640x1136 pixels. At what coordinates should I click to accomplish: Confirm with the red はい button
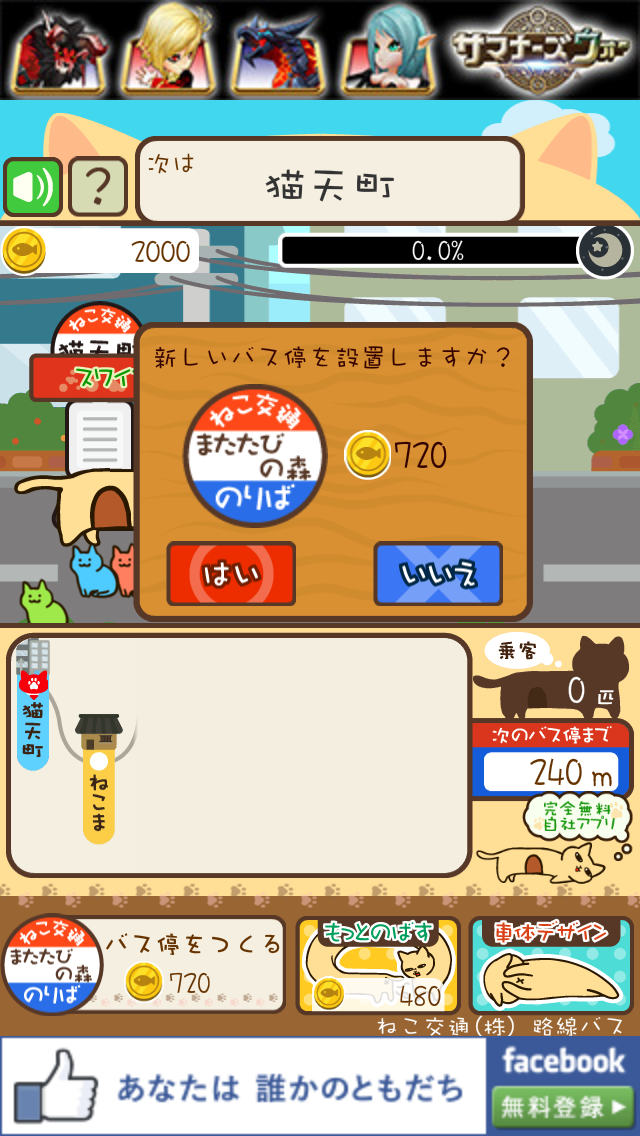(x=231, y=573)
